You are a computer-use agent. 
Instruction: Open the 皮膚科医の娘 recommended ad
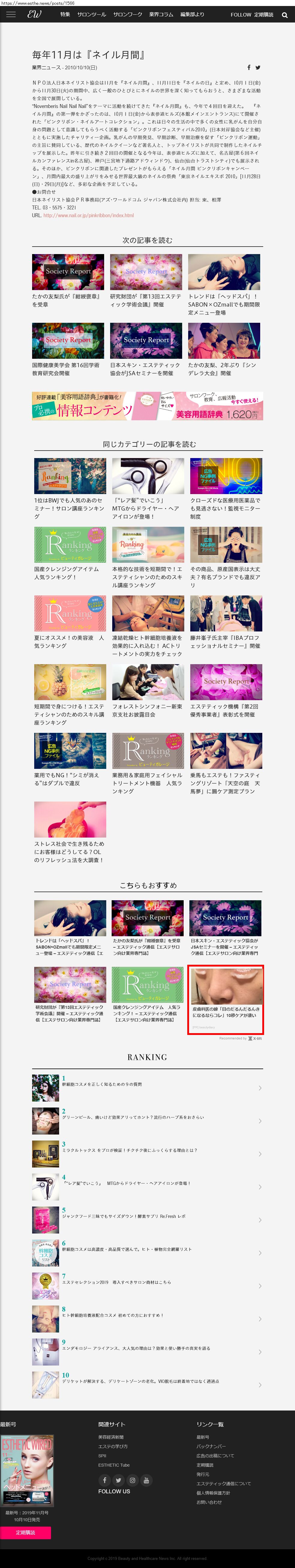coord(225,991)
